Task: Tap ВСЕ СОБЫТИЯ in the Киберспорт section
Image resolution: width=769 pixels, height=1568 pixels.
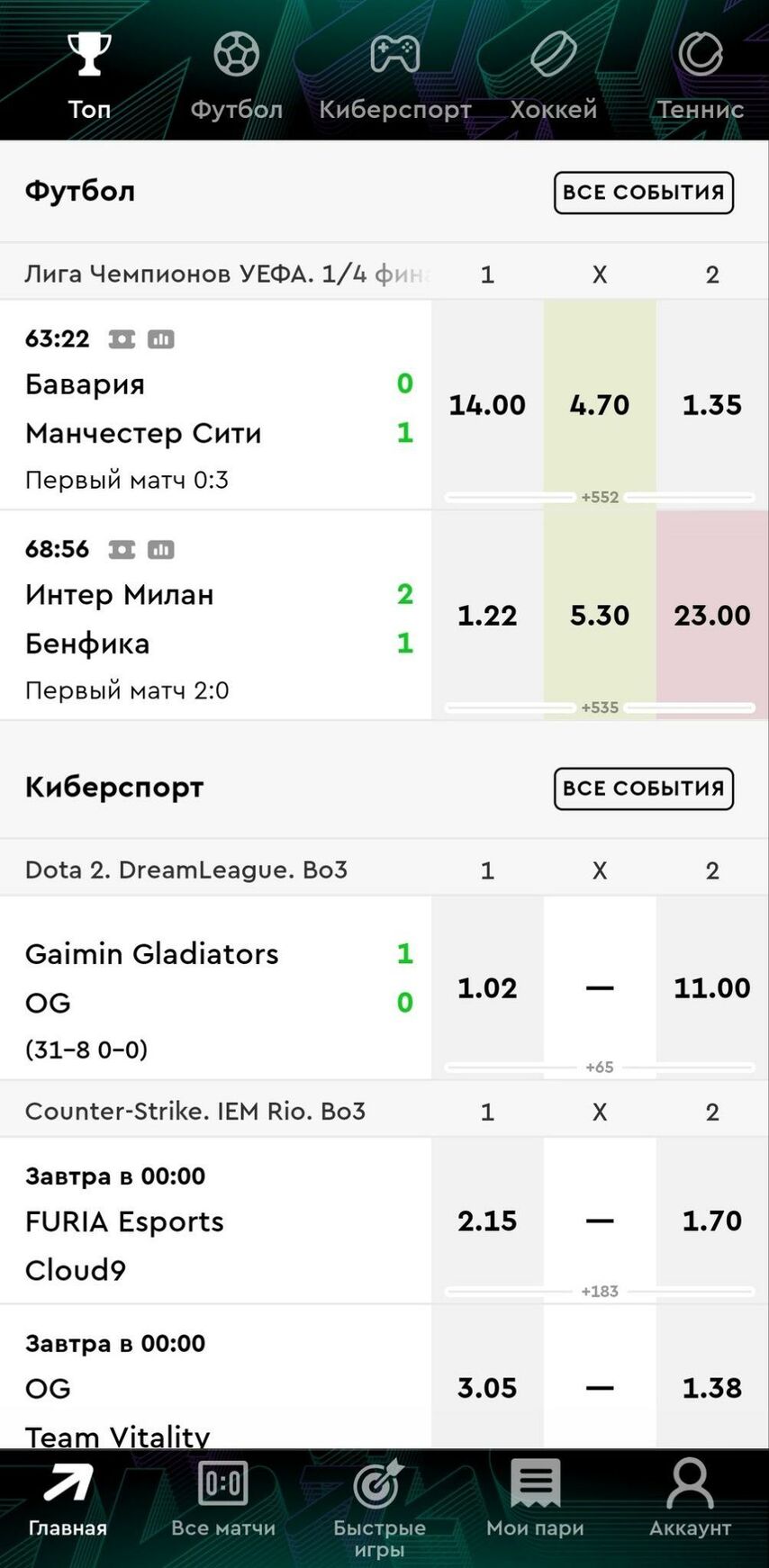Action: tap(643, 789)
